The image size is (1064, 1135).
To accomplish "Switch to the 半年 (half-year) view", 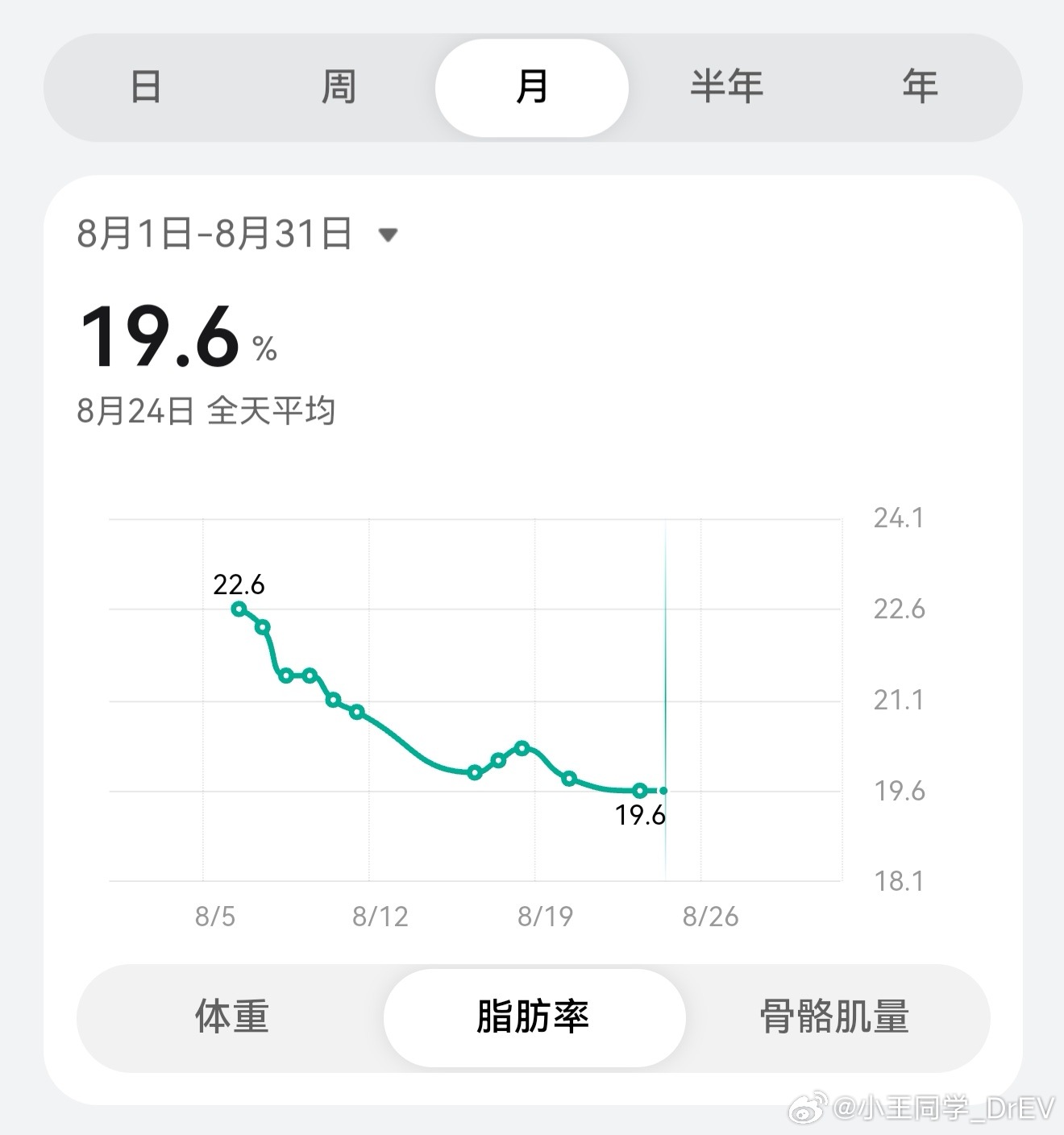I will (x=725, y=87).
